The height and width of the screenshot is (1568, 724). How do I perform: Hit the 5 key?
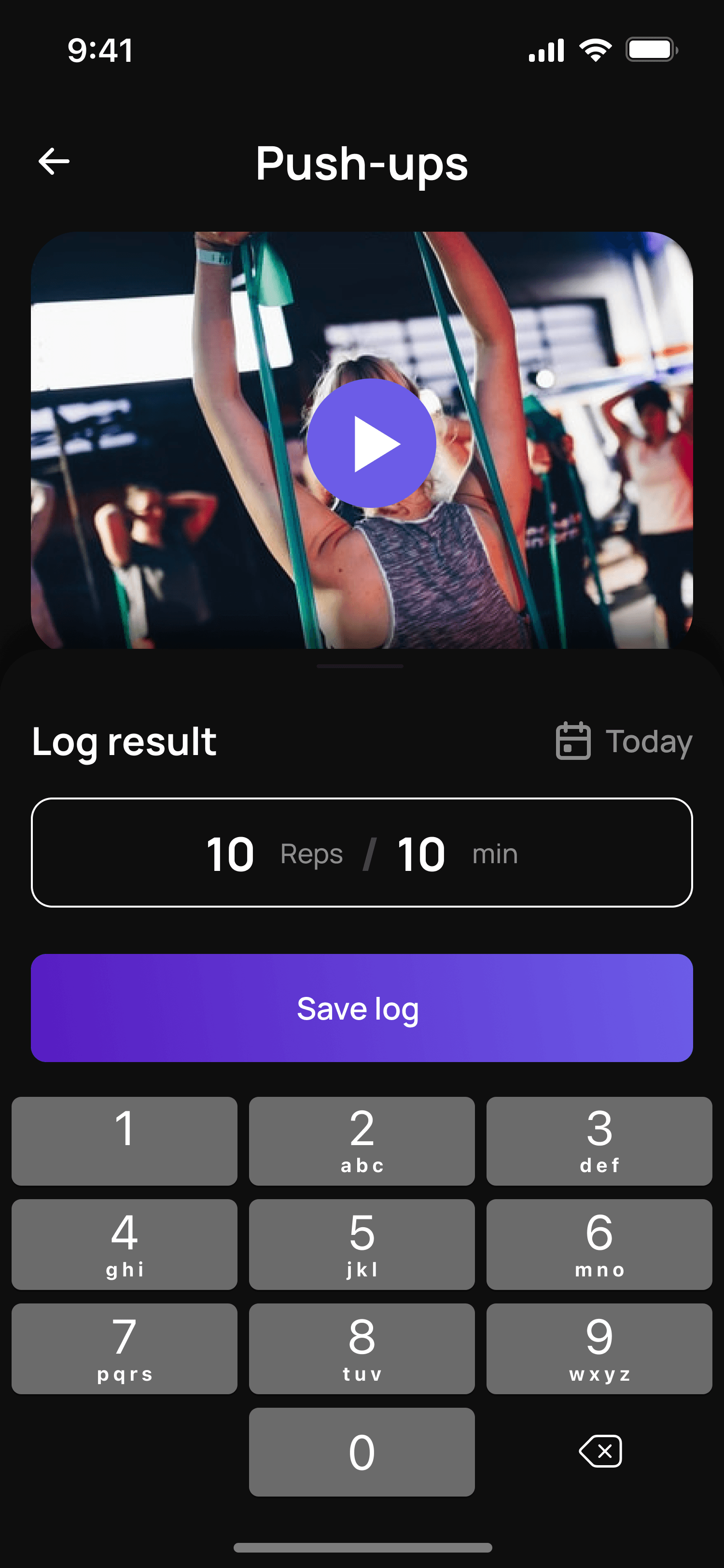pos(362,1244)
